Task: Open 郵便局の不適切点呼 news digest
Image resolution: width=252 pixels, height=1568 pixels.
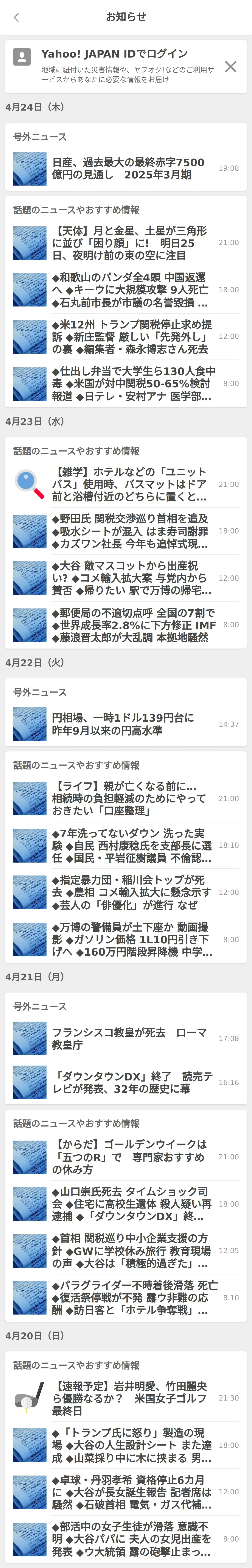Action: 128,625
